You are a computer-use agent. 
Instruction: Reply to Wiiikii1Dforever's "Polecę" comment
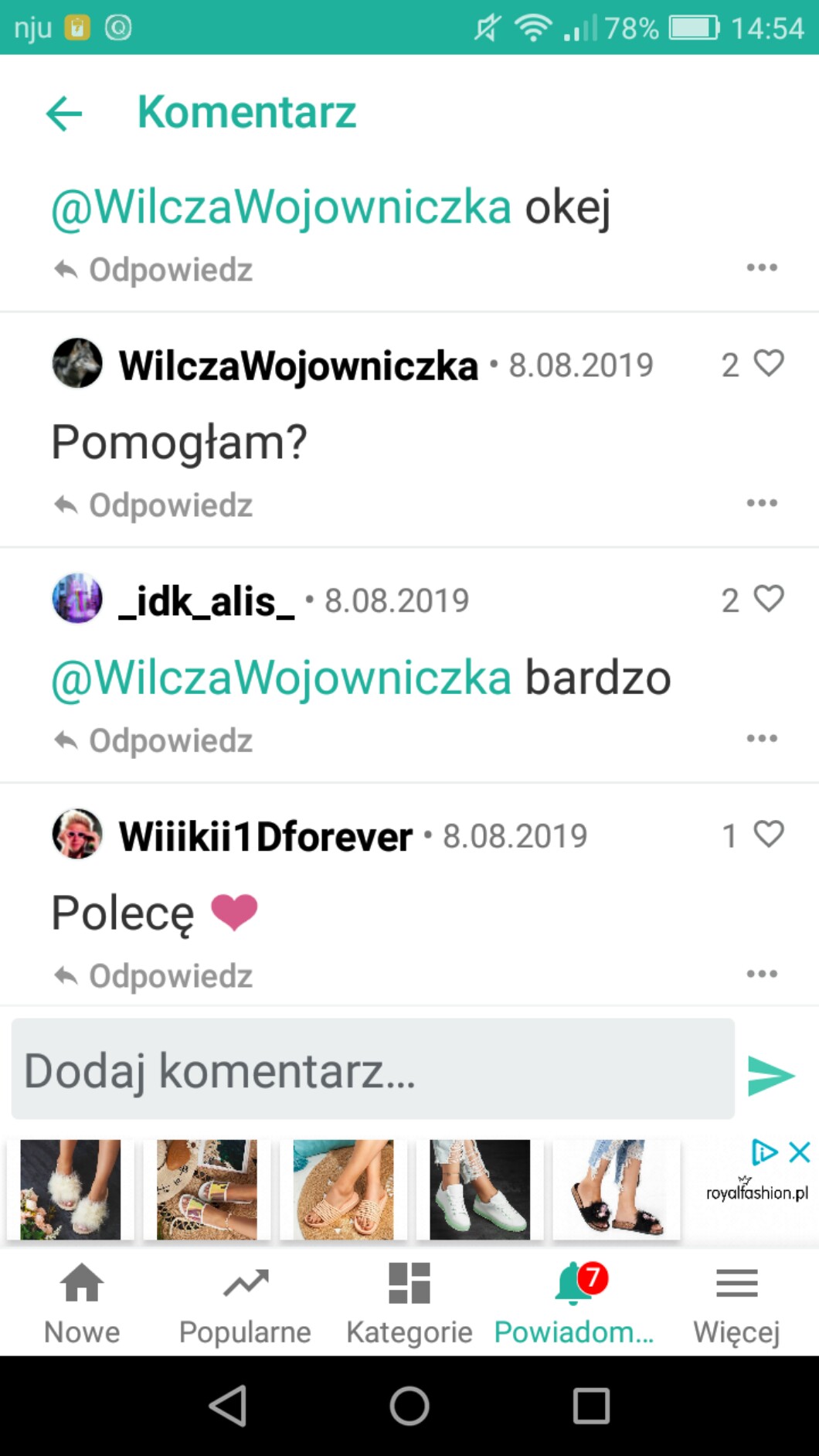tap(154, 976)
